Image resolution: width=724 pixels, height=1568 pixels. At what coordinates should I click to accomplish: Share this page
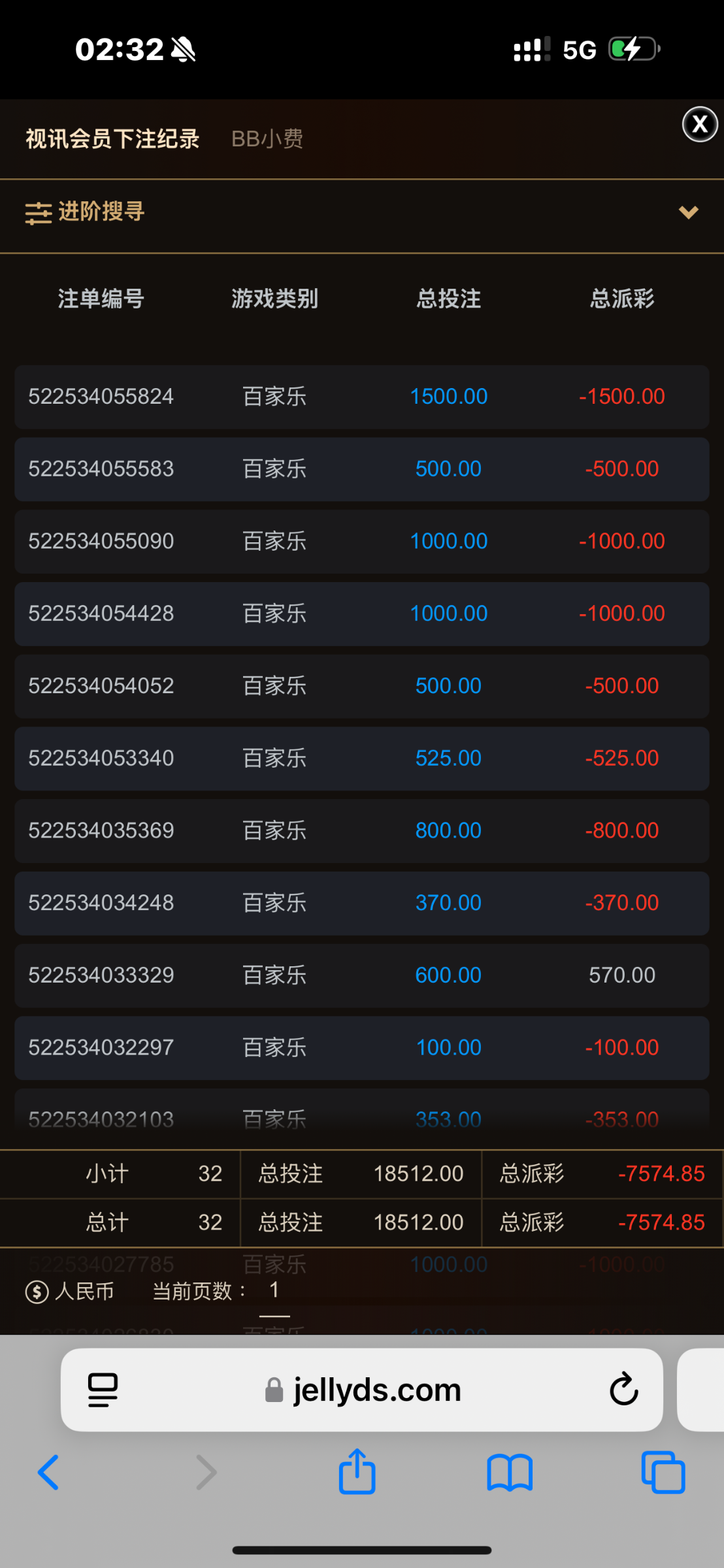pyautogui.click(x=357, y=1472)
